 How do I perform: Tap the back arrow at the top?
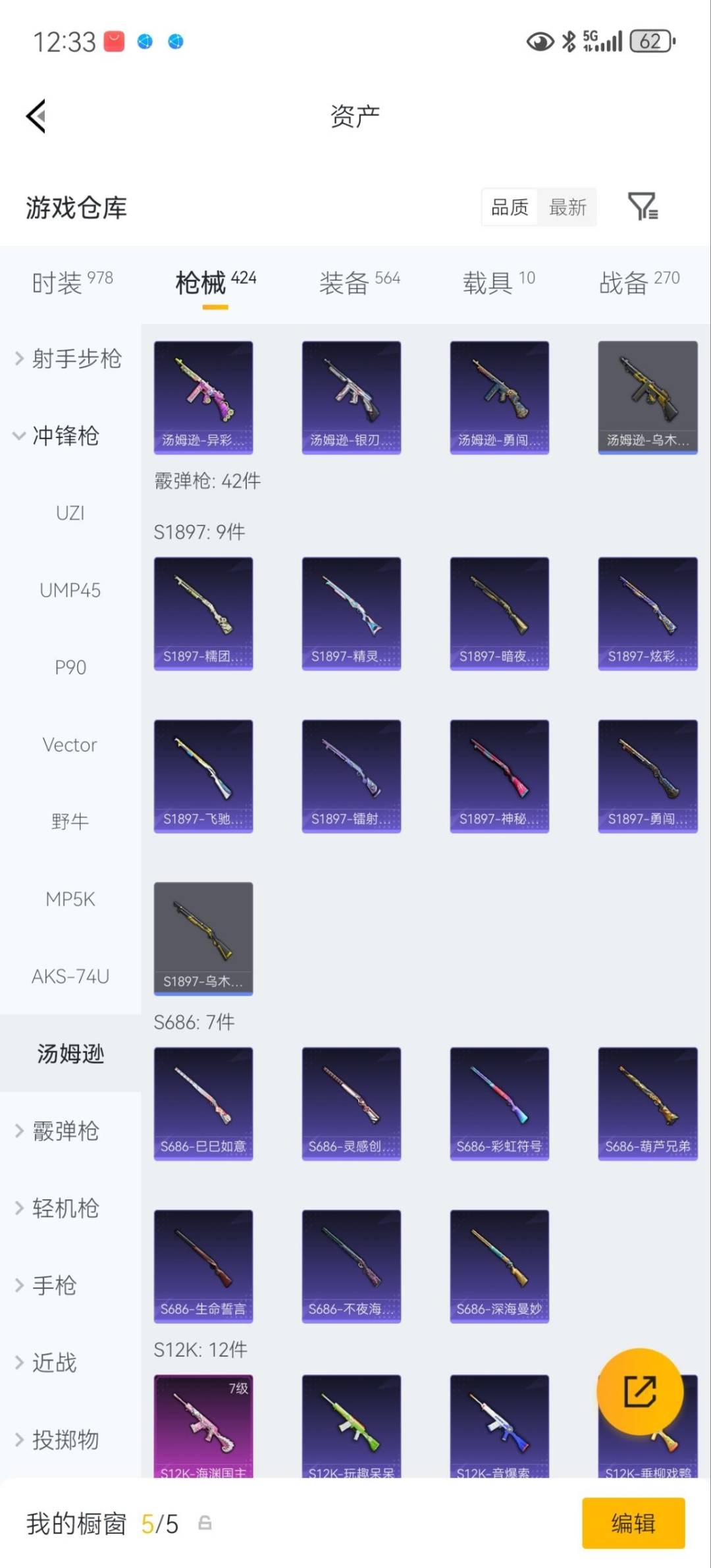34,115
